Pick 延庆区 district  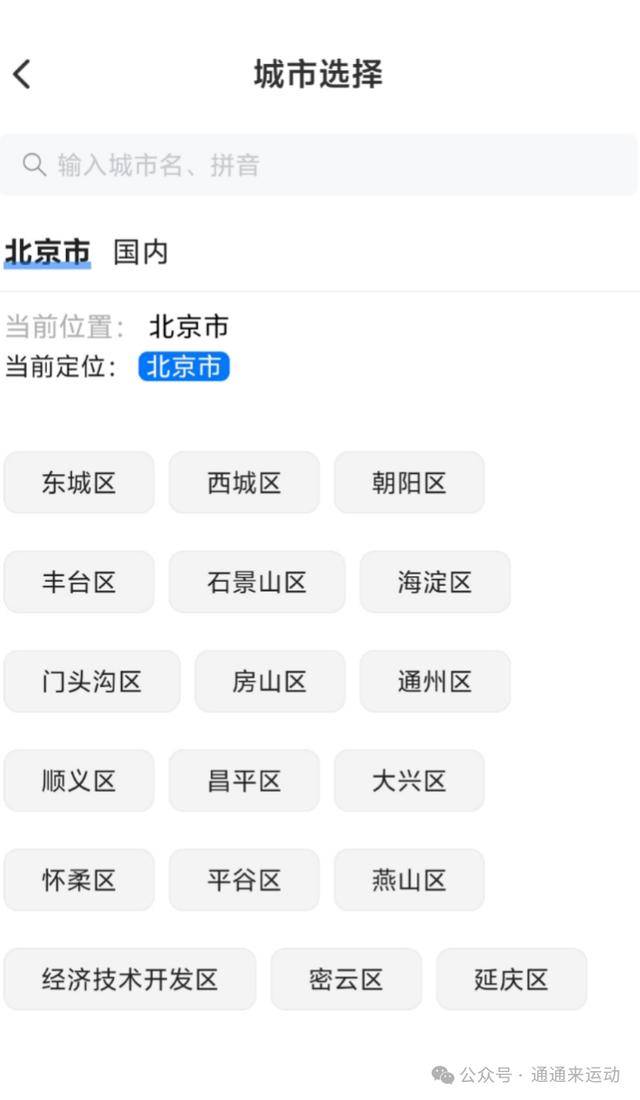511,979
